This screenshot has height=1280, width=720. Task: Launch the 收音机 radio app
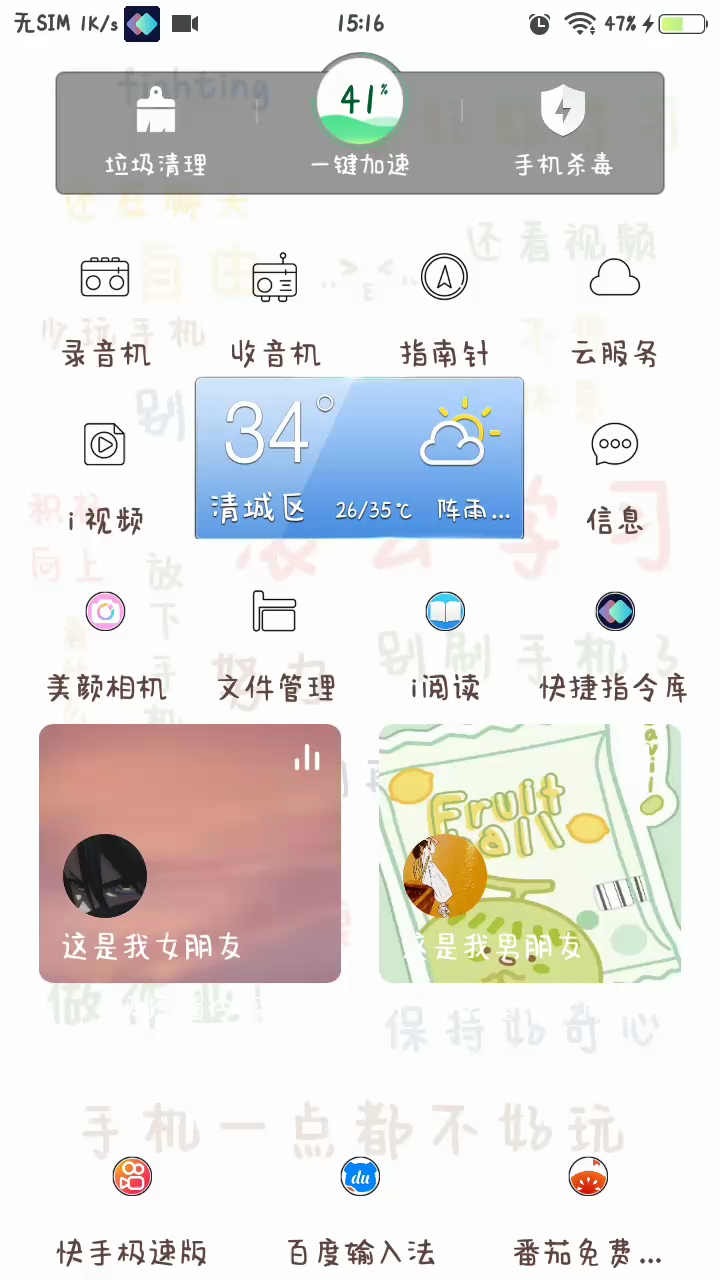[x=275, y=278]
